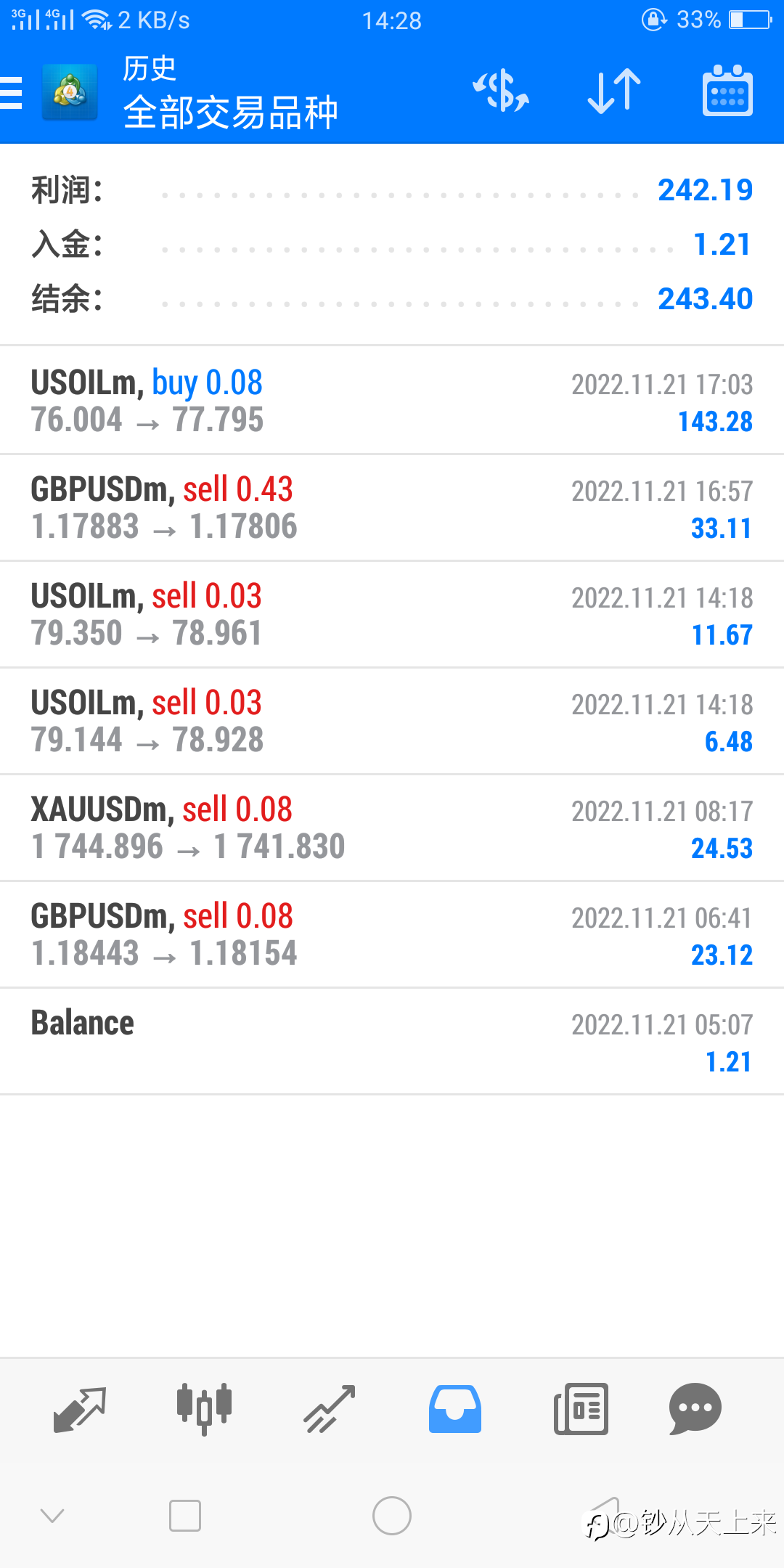Viewport: 784px width, 1568px height.
Task: Open the recent apps square button
Action: point(185,1516)
